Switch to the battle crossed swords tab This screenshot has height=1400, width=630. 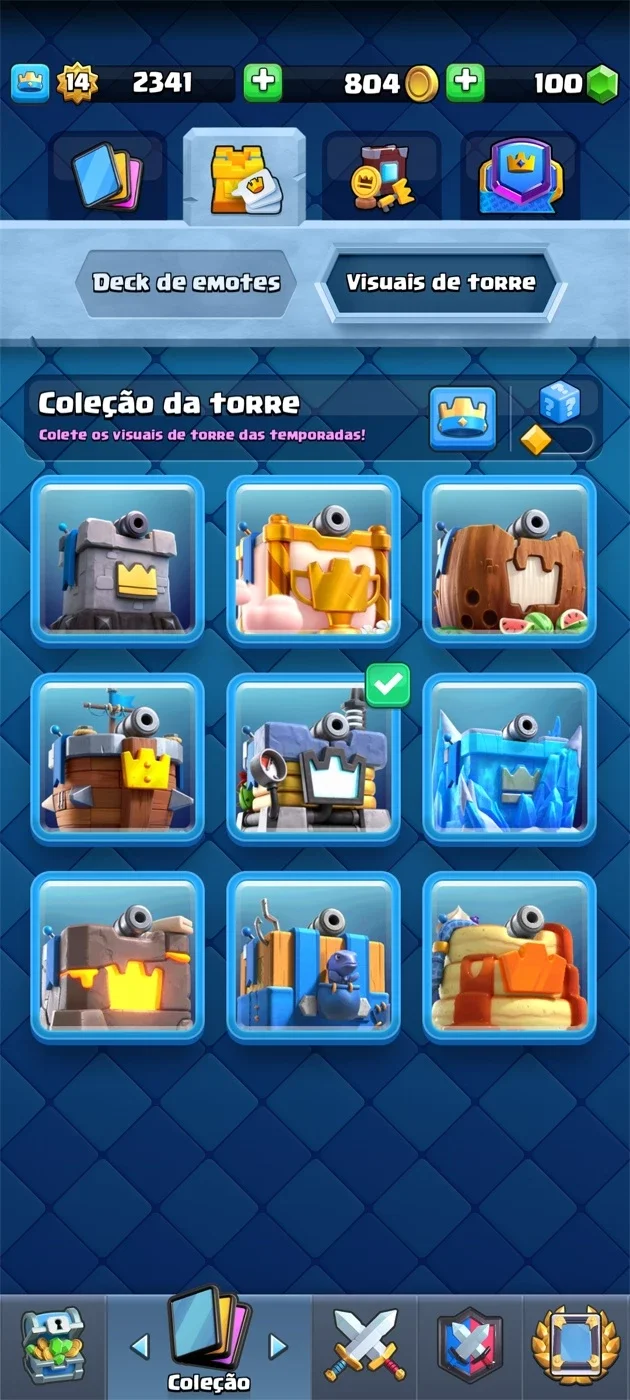[x=365, y=1346]
